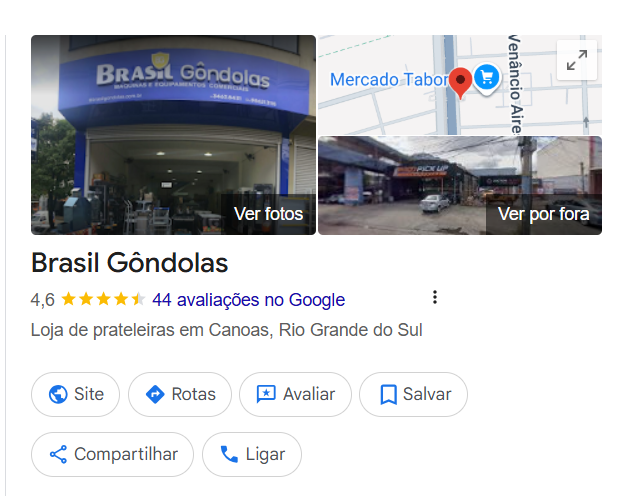Share the listing via Compartilhar
631x496 pixels.
tap(112, 454)
